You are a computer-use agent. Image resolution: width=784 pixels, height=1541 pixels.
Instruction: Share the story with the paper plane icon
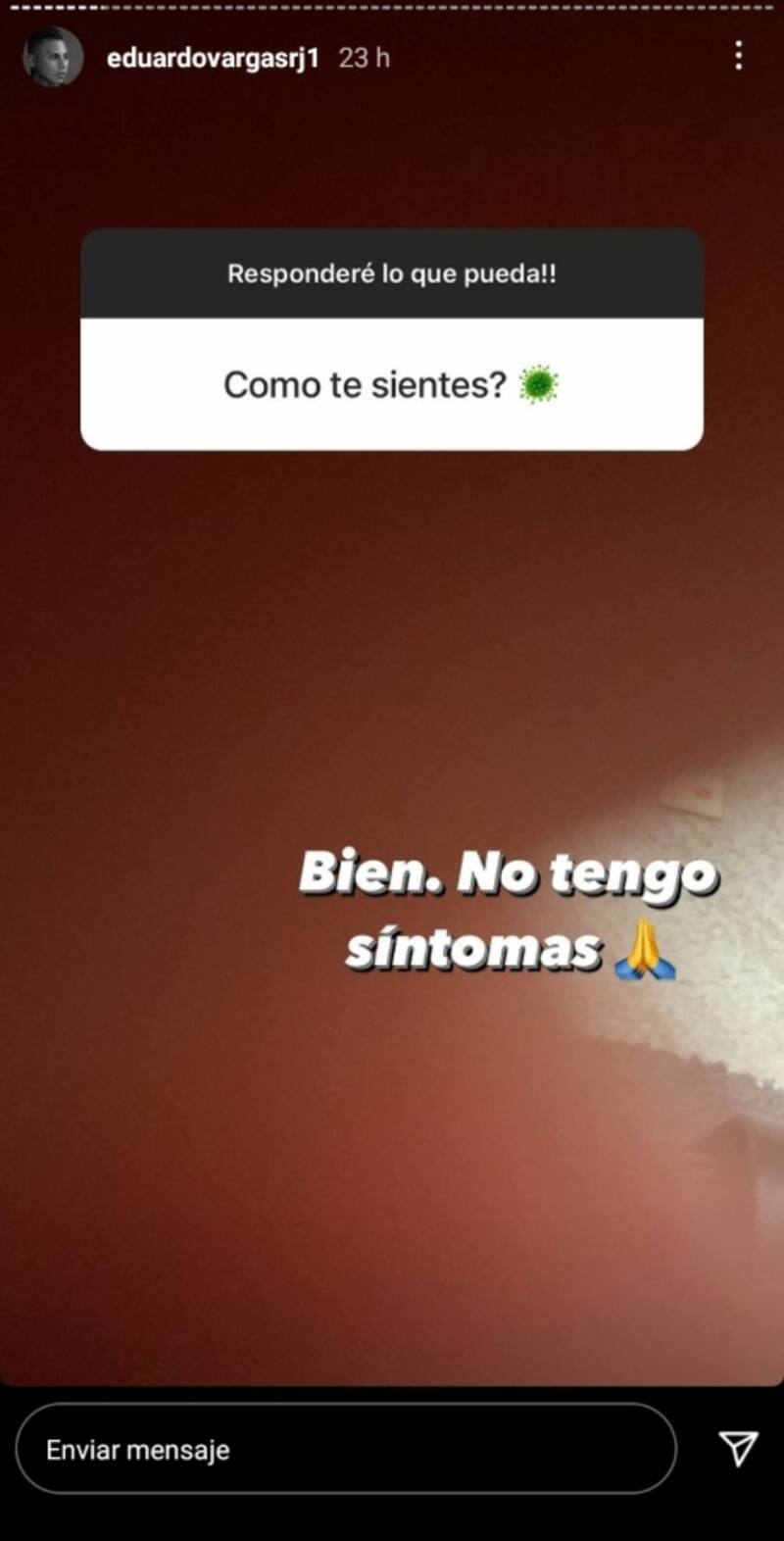coord(738,1448)
